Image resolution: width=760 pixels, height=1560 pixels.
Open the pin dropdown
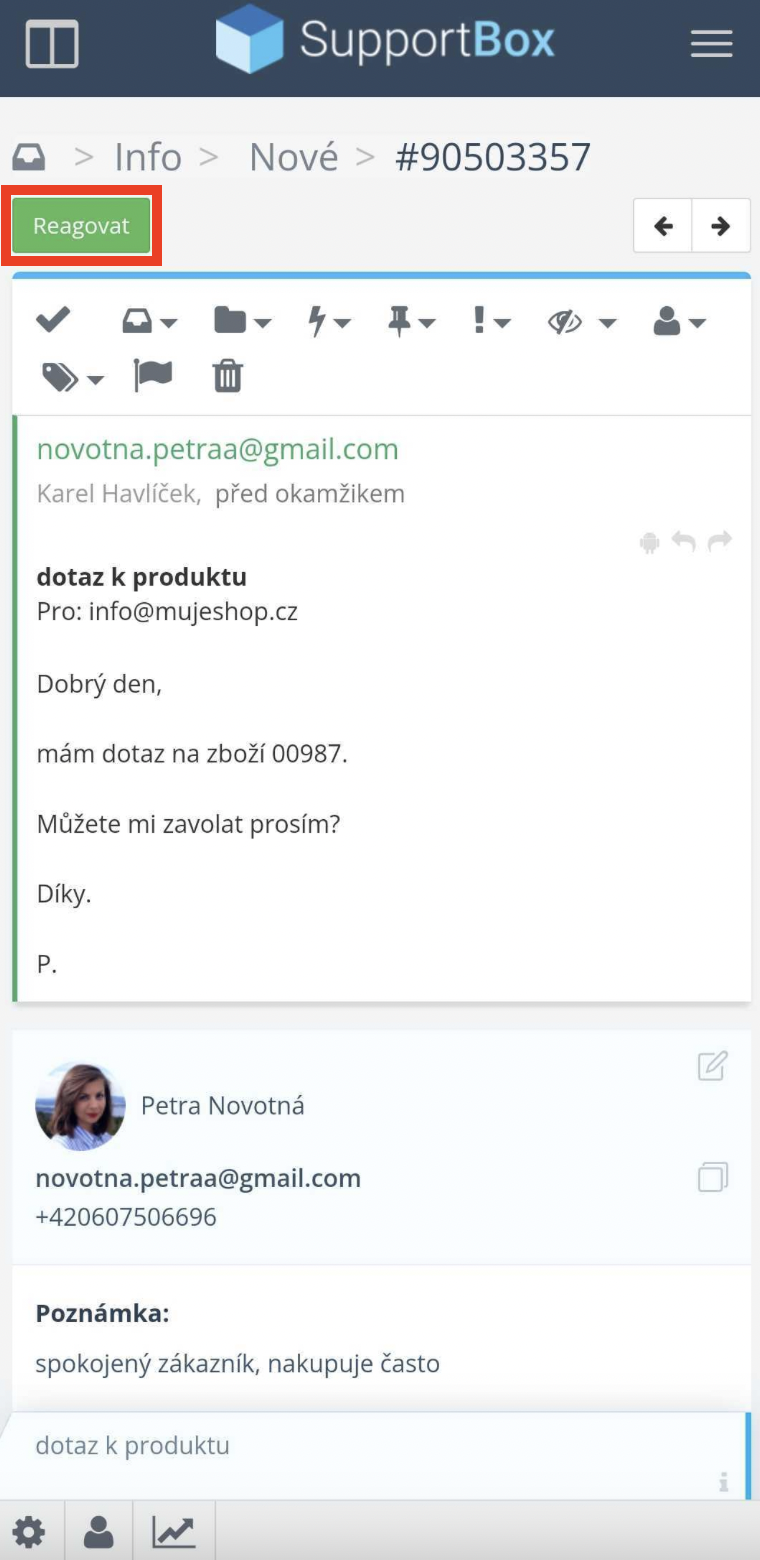tap(411, 321)
